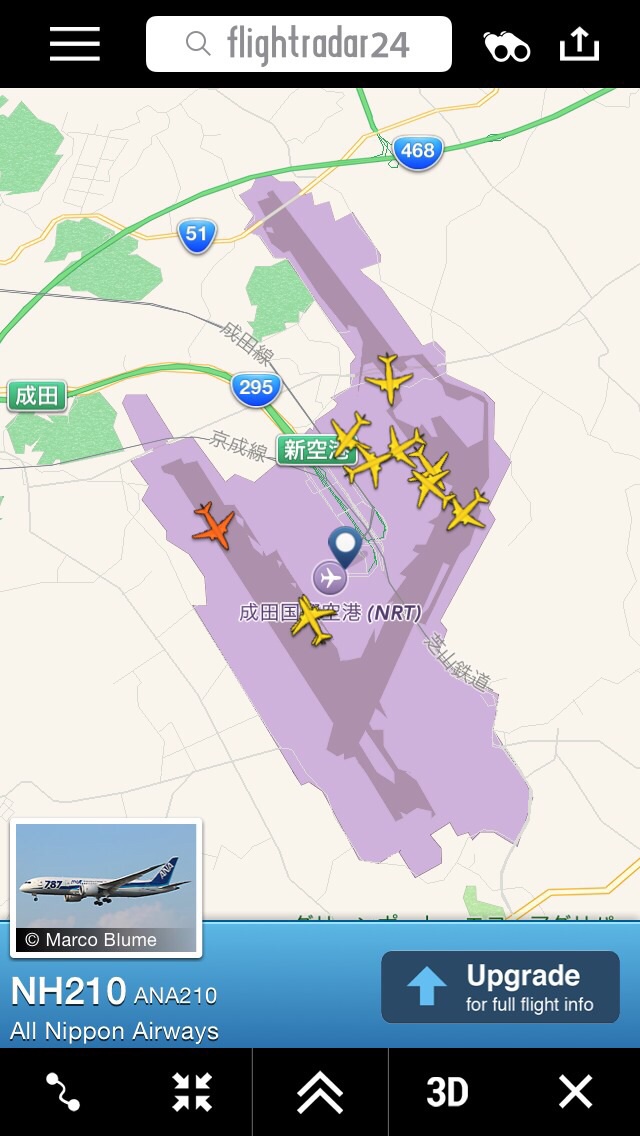Expand the NH210 flight details panel
This screenshot has height=1136, width=640.
320,1092
